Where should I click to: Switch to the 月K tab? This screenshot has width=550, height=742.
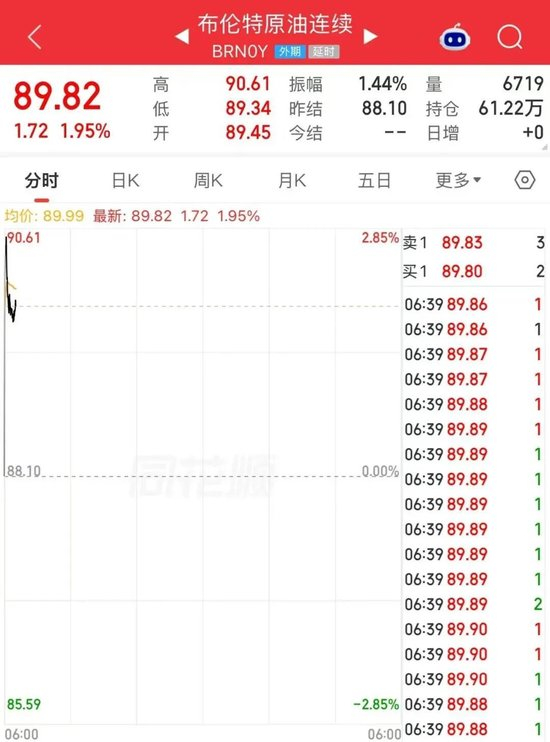(x=292, y=181)
